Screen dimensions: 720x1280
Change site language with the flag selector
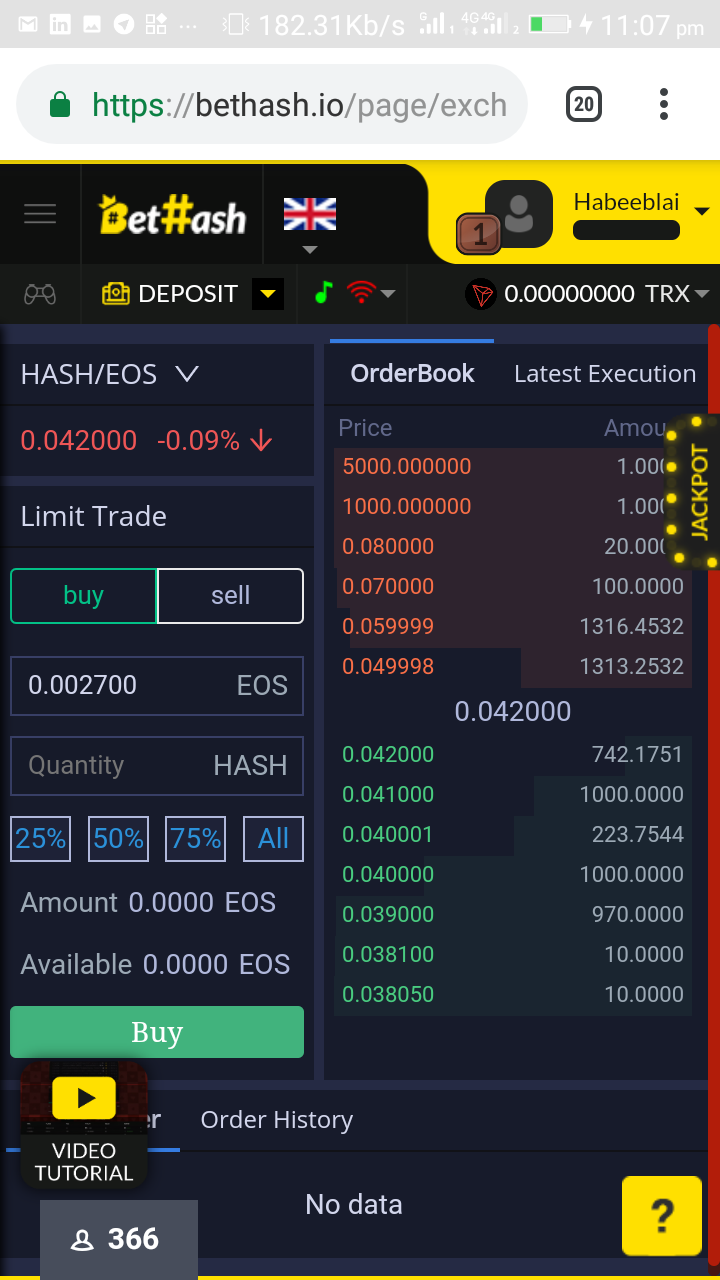[x=309, y=224]
